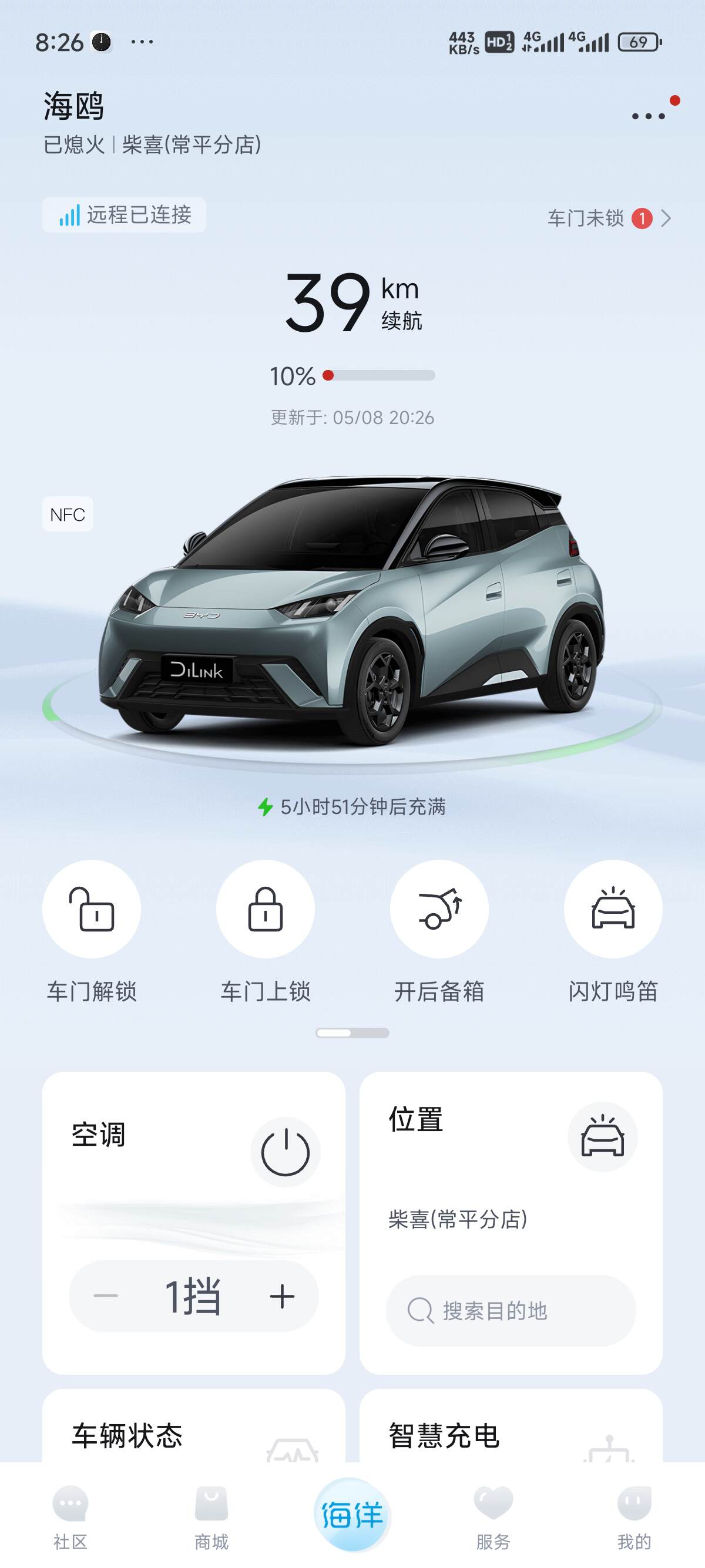
Task: Tap the 搜索目的地 destination search field
Action: click(x=511, y=1311)
